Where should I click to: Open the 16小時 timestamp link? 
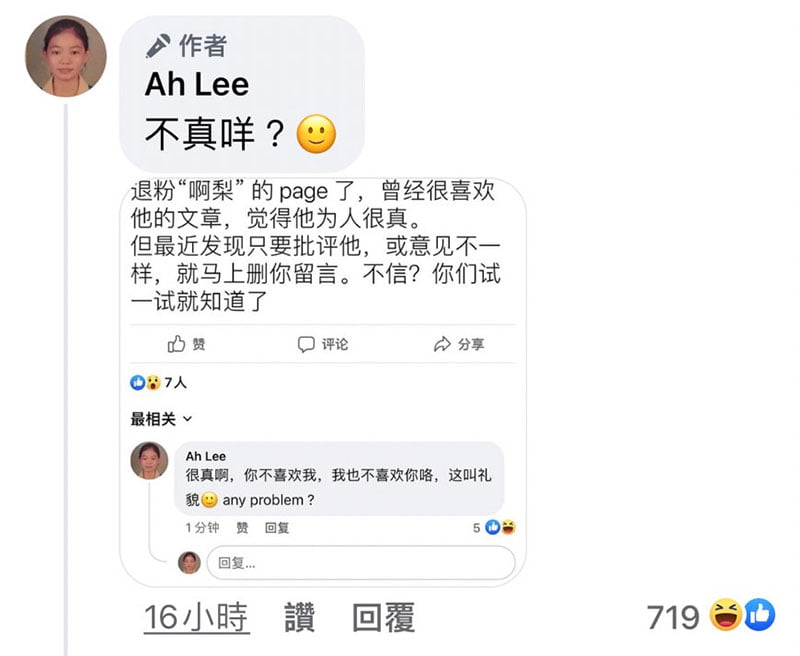pyautogui.click(x=196, y=618)
